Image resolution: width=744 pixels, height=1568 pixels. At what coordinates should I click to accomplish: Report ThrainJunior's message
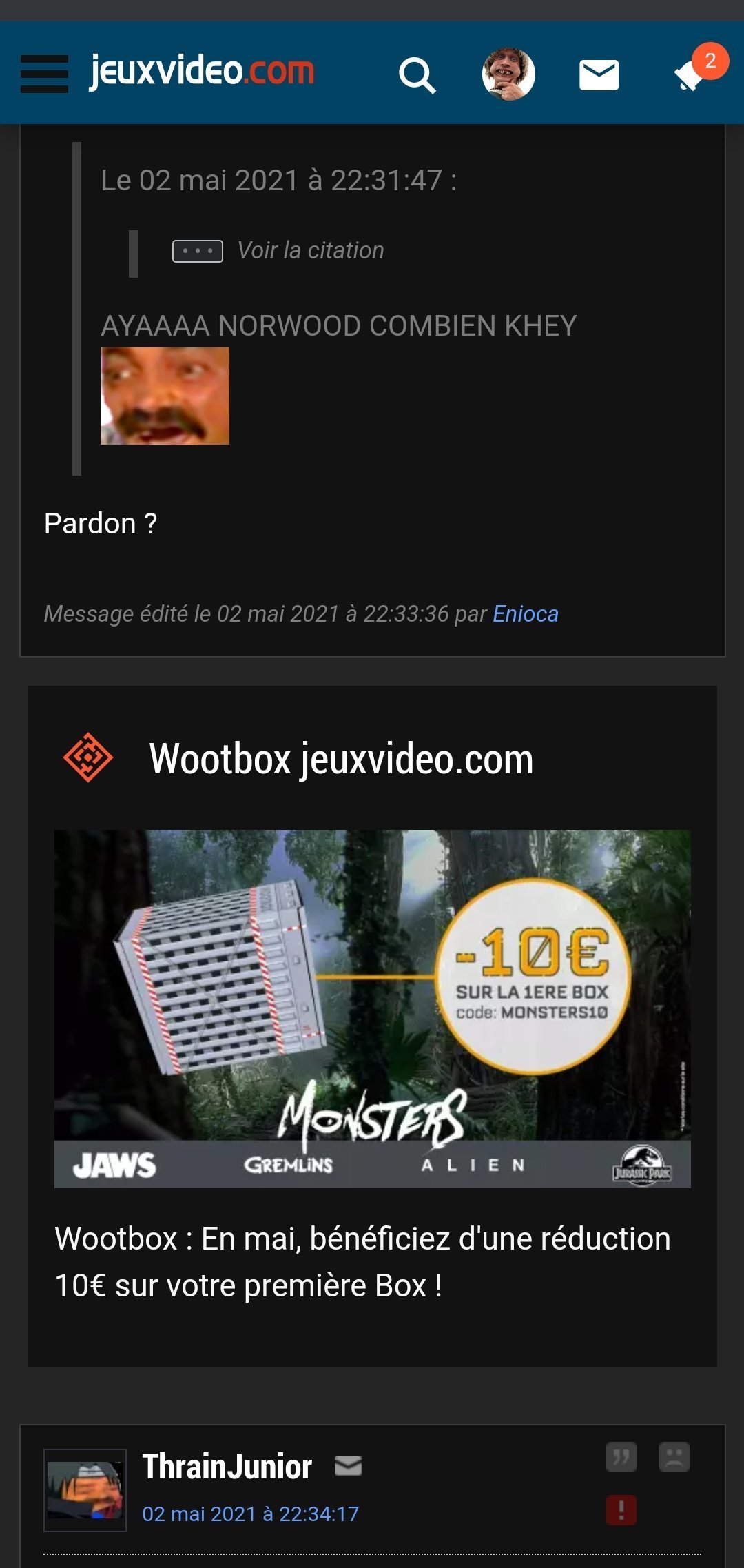[621, 1510]
